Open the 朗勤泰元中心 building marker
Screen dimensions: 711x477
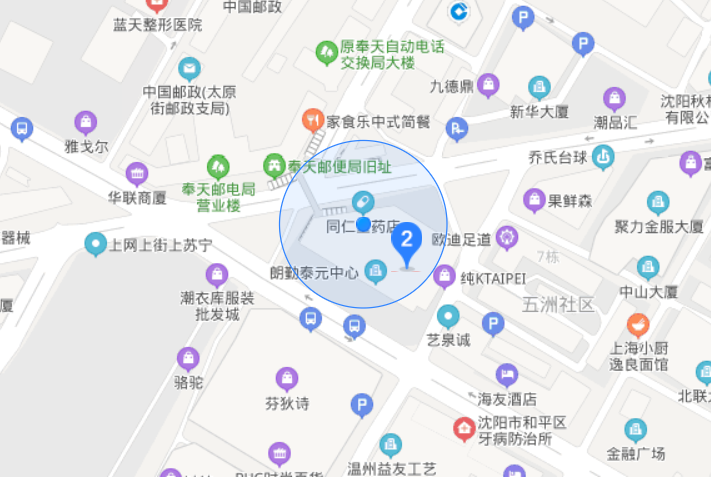pyautogui.click(x=375, y=270)
